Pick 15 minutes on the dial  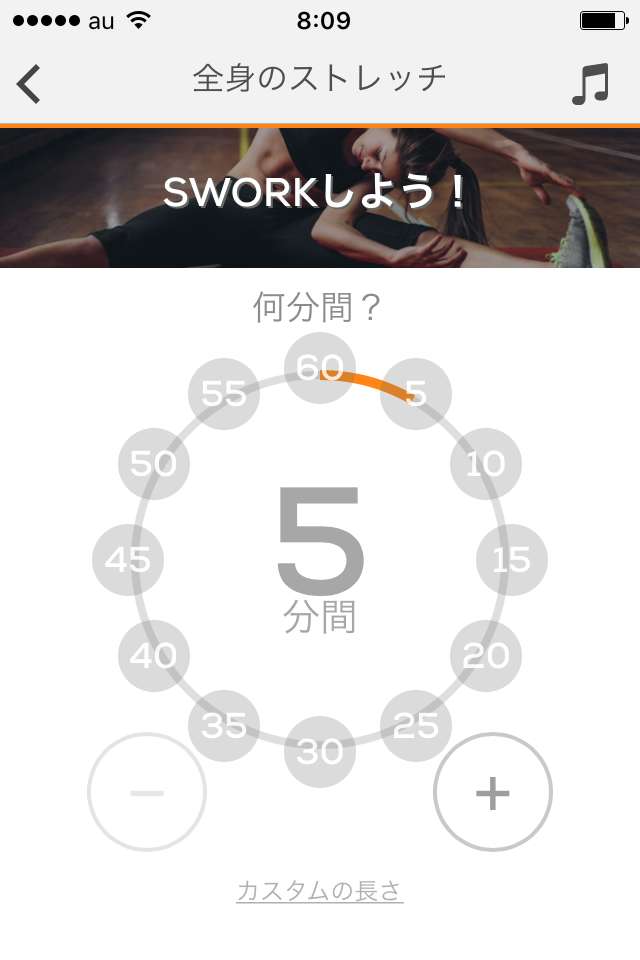click(x=512, y=559)
